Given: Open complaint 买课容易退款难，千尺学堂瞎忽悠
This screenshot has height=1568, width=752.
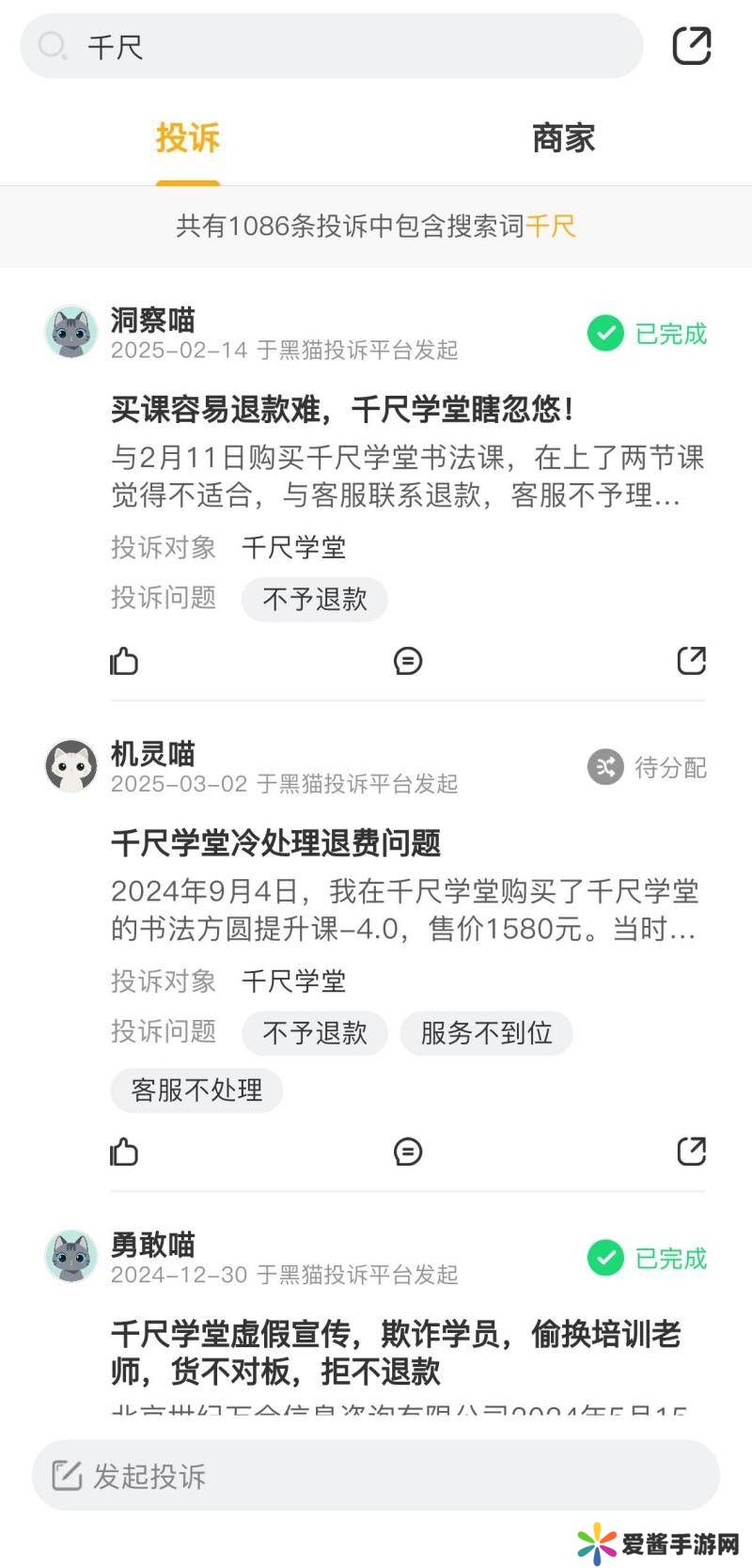Looking at the screenshot, I should coord(343,409).
